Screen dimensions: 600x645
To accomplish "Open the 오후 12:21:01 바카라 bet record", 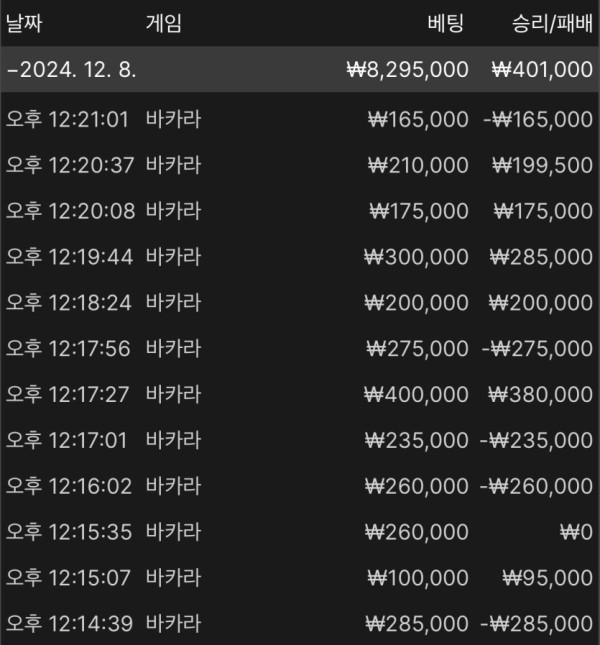I will click(300, 119).
